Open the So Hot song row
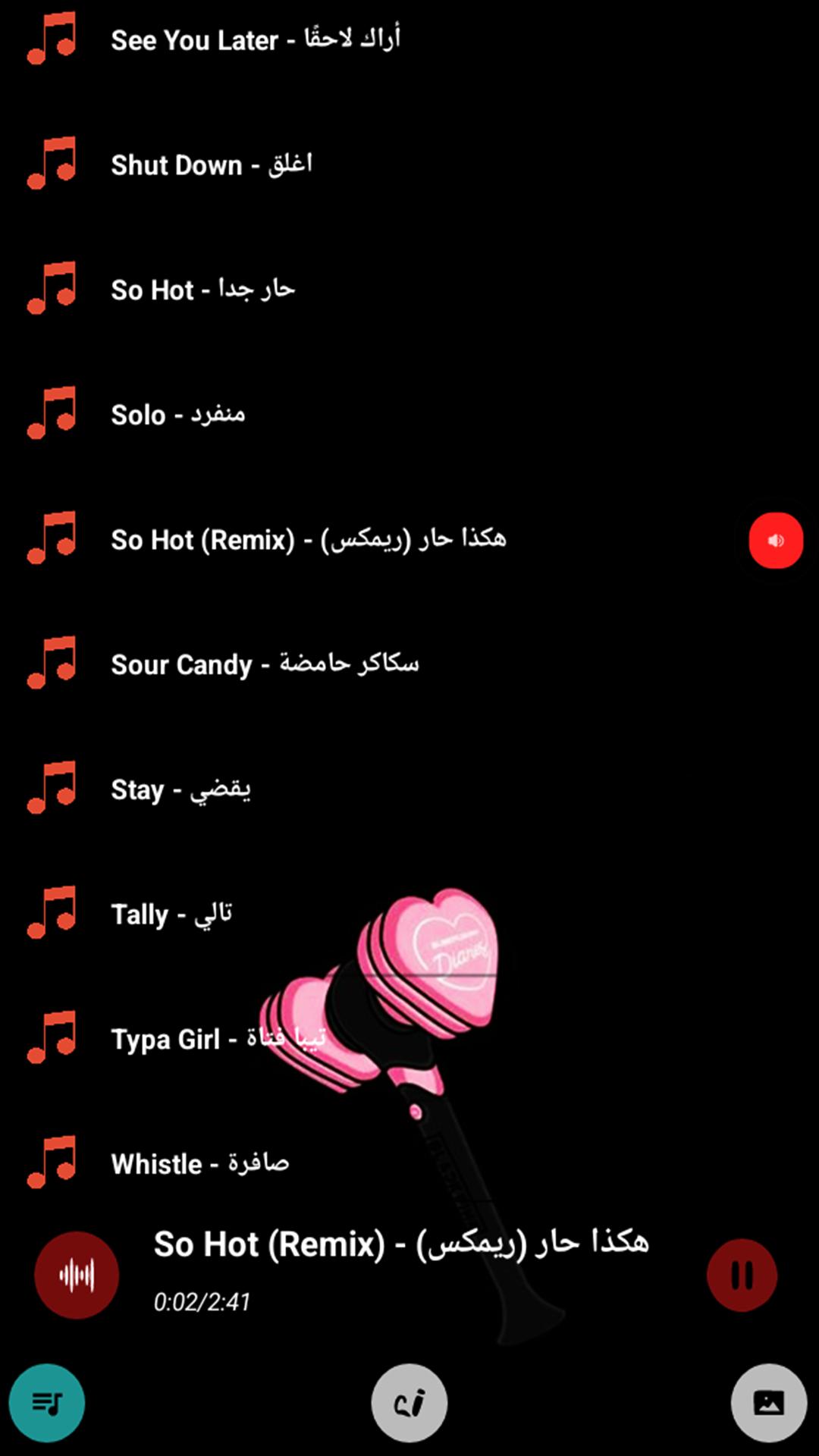 tap(202, 290)
